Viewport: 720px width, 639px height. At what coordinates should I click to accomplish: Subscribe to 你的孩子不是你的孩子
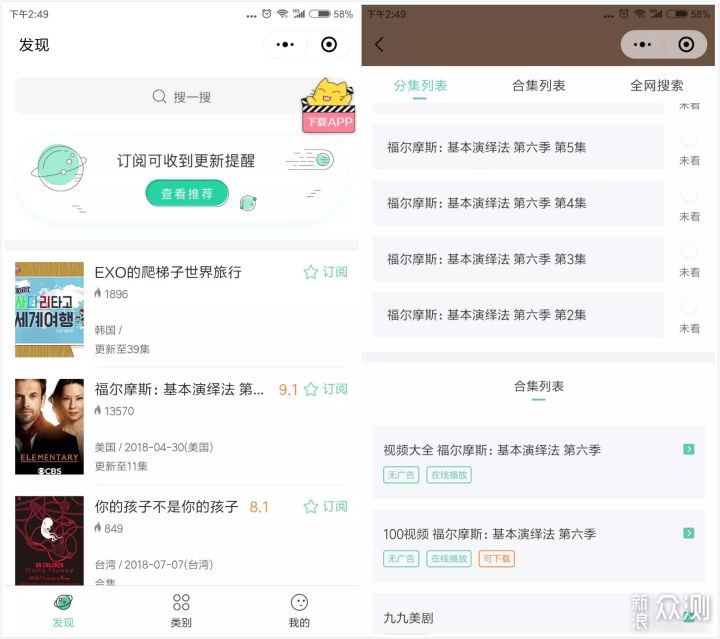[x=326, y=507]
